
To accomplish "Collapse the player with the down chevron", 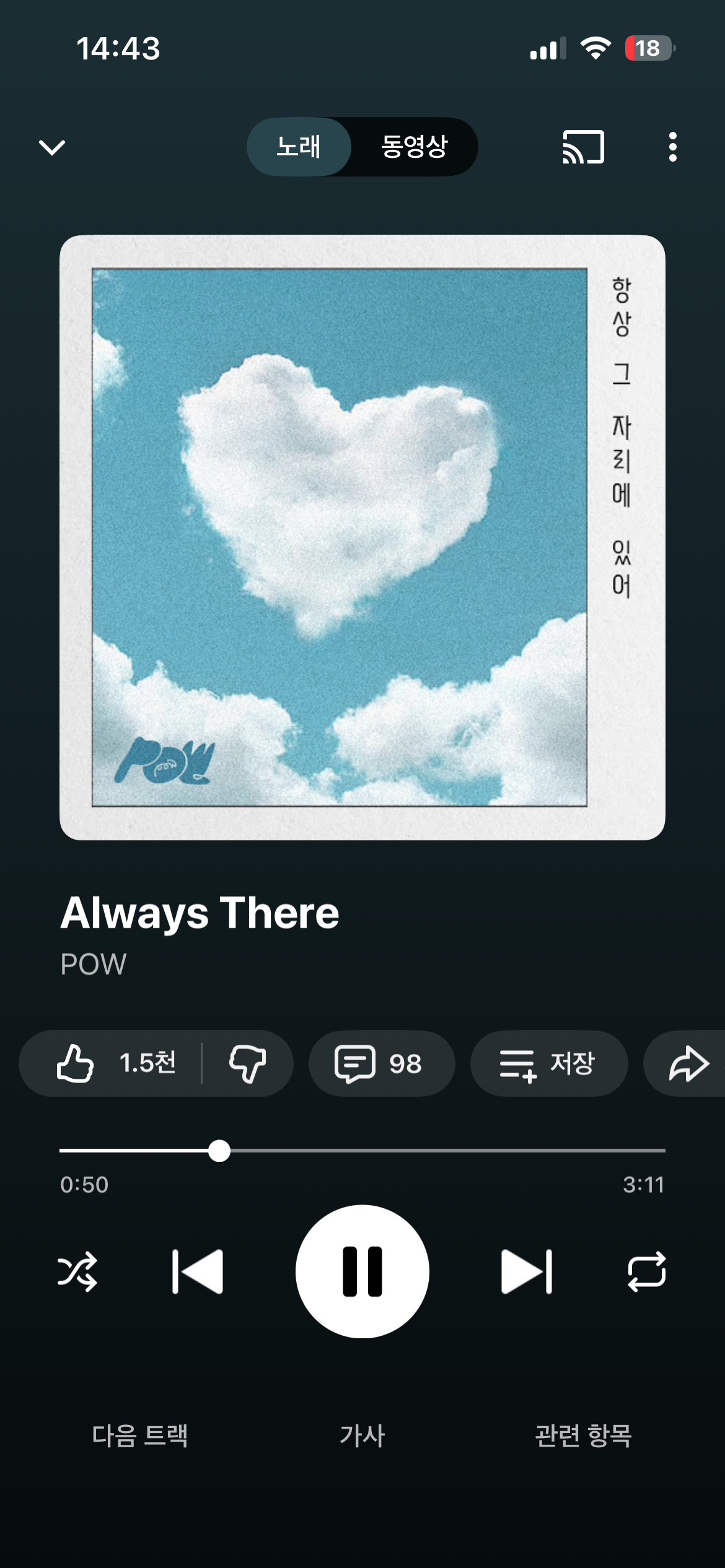I will coord(52,147).
